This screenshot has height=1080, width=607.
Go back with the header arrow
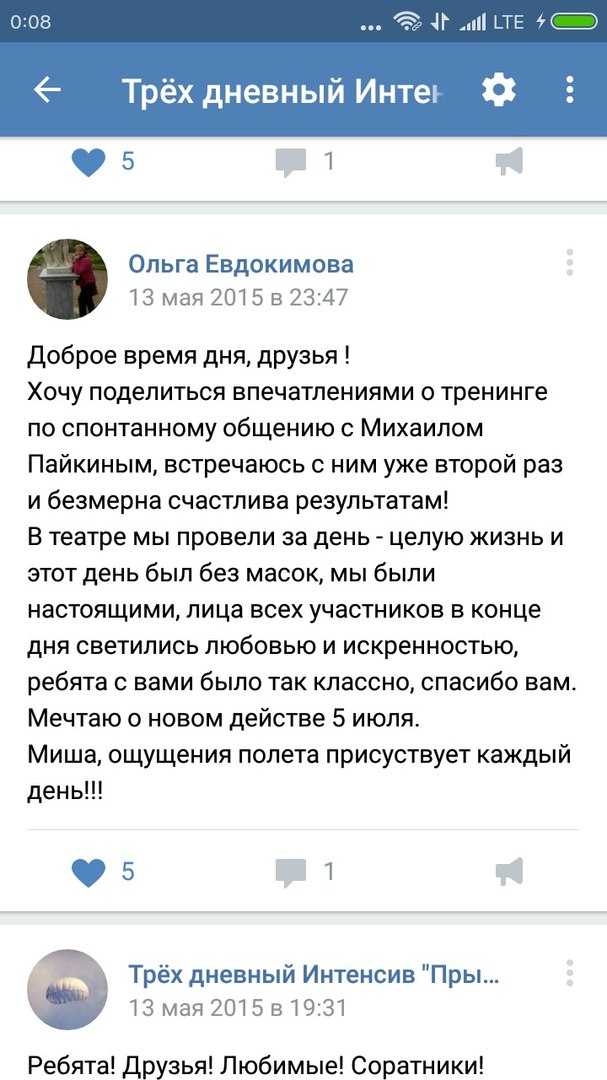click(47, 90)
